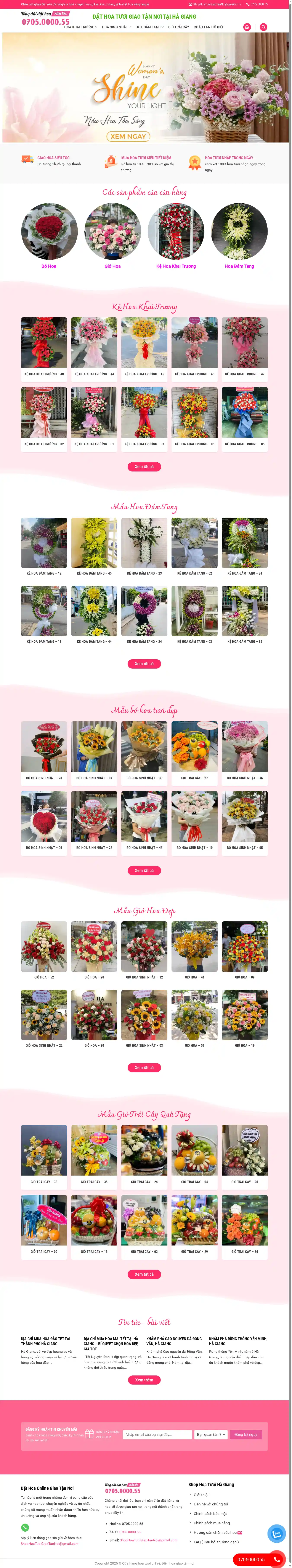292x1568 pixels.
Task: Focus the newsletter email input field
Action: (157, 1435)
